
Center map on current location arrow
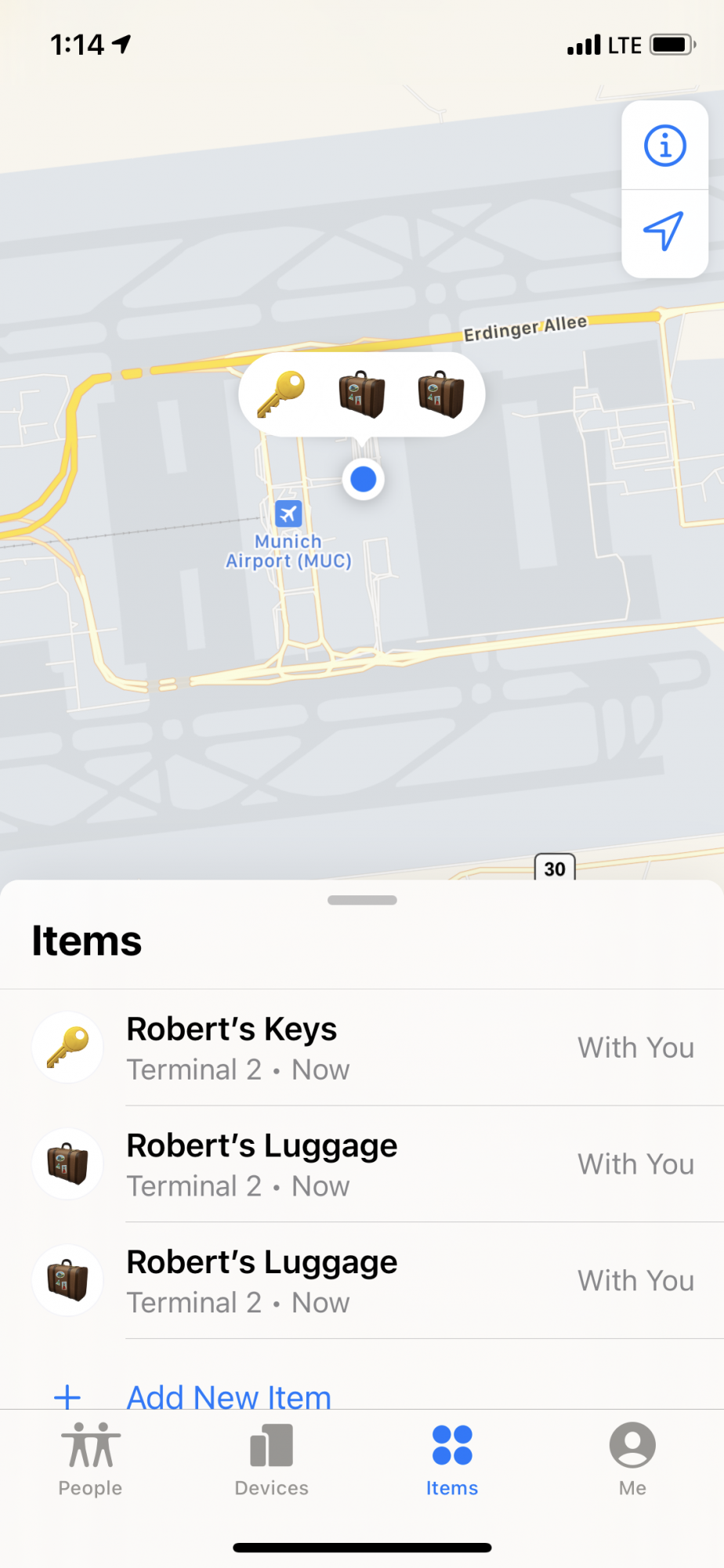tap(663, 232)
